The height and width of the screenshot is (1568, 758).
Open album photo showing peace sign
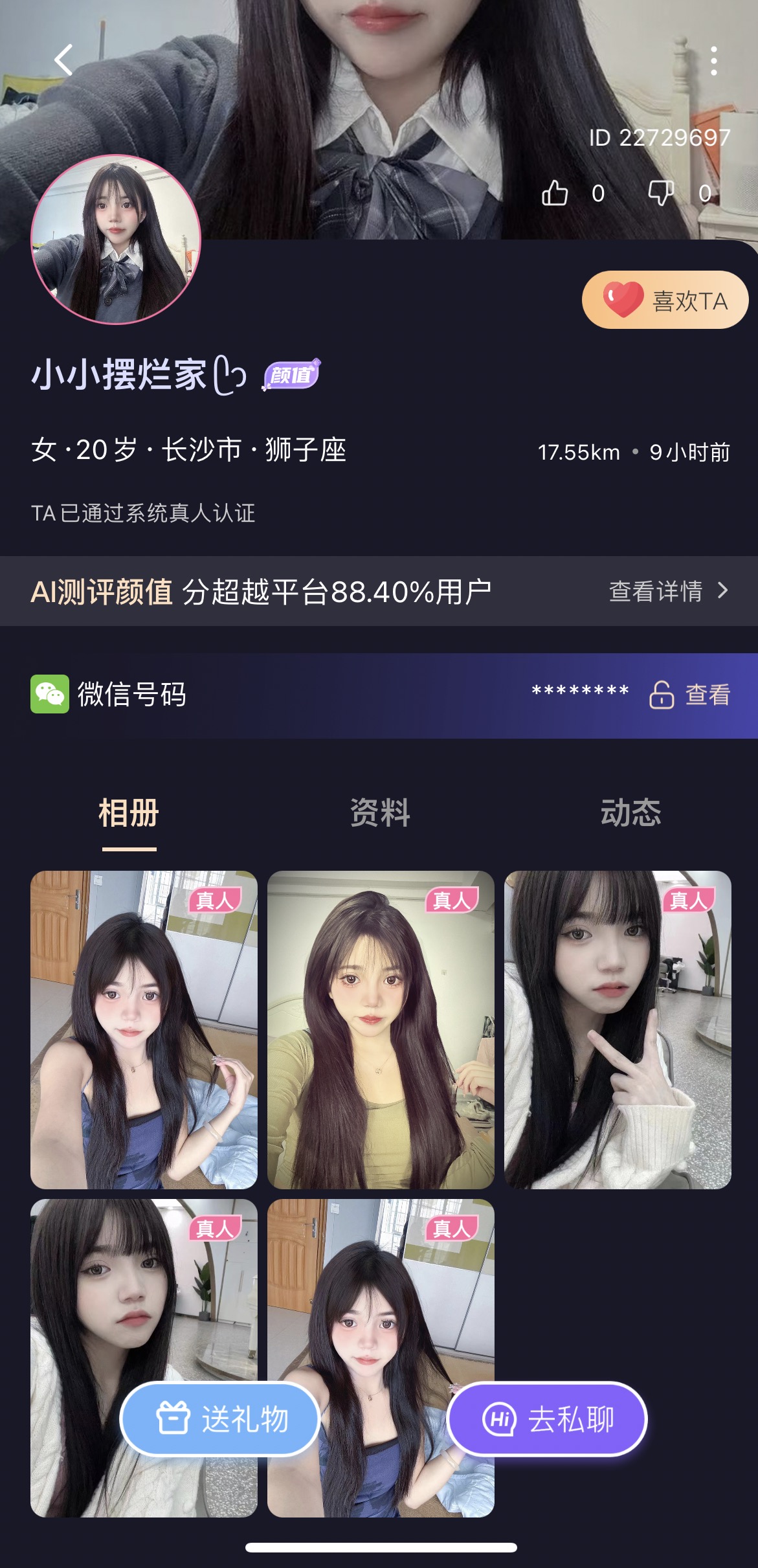click(618, 1029)
